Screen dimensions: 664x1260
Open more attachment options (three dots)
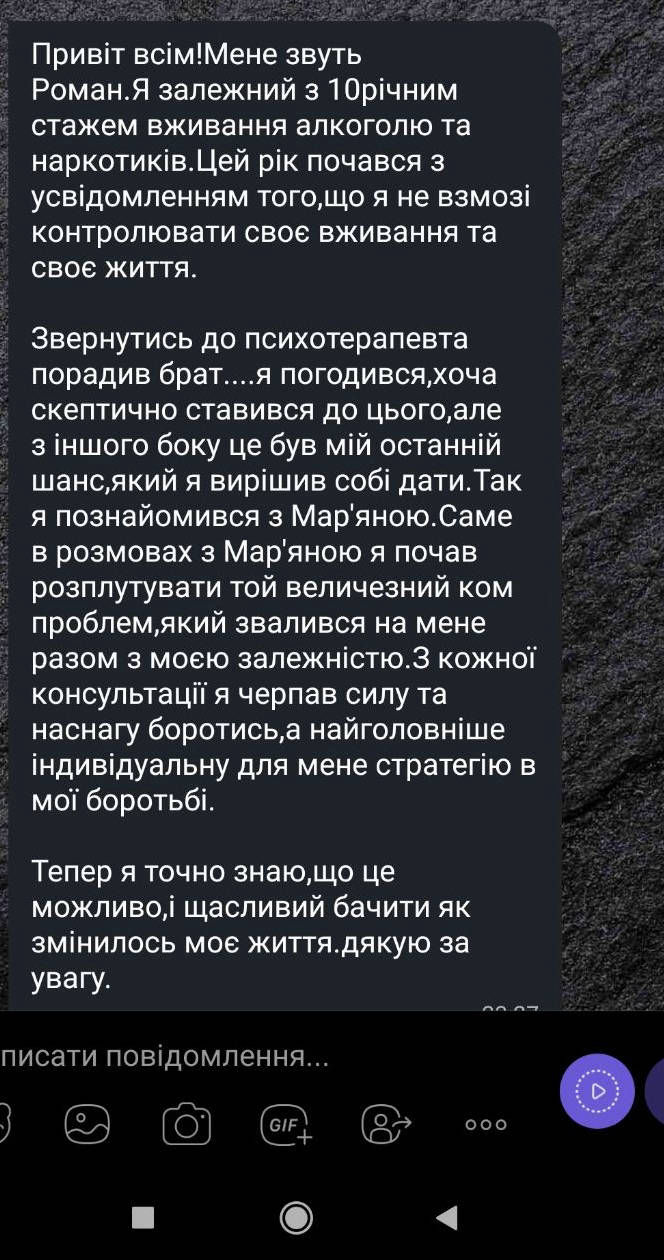click(486, 1124)
